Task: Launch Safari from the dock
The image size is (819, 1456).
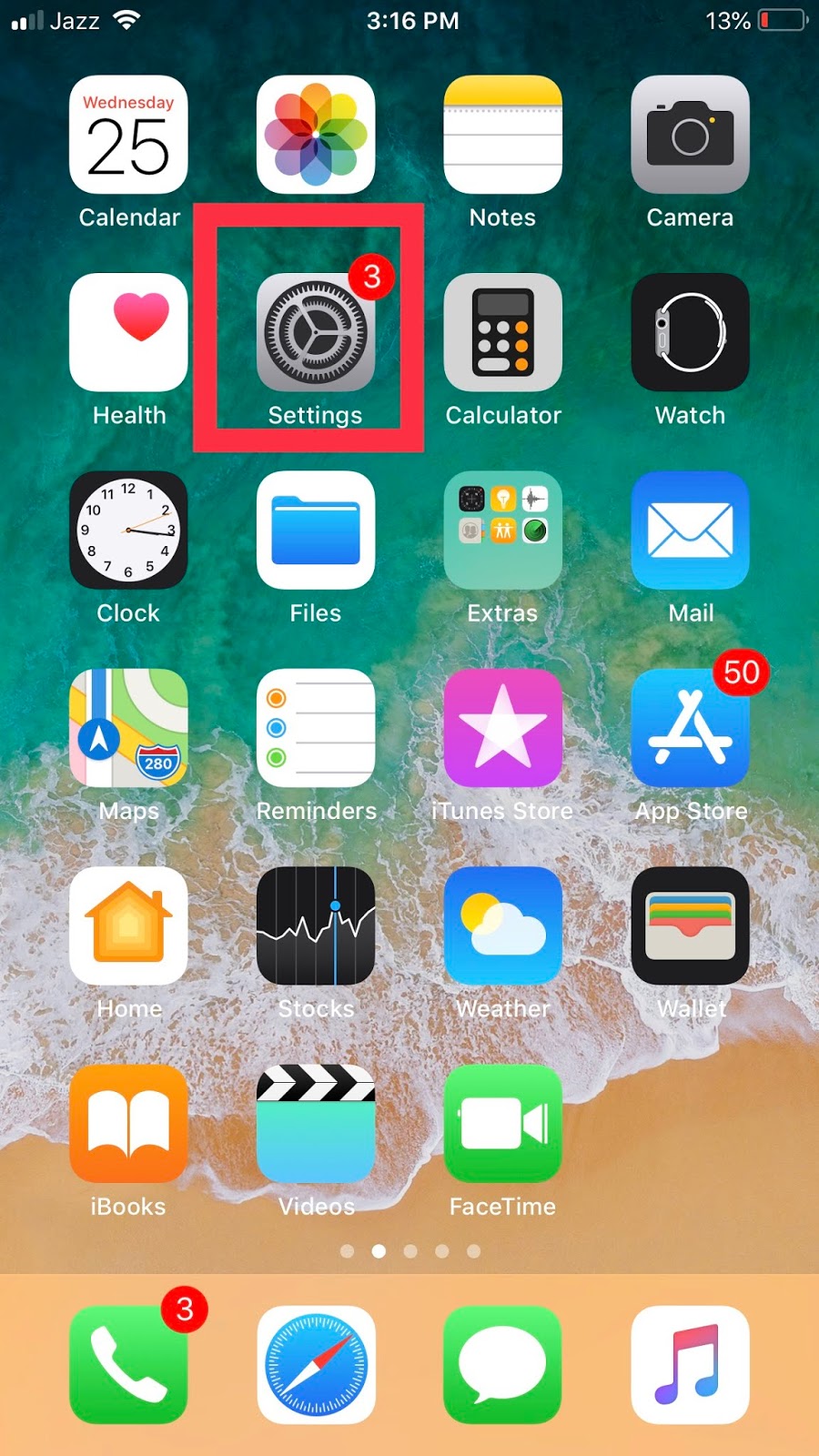Action: tap(315, 1365)
